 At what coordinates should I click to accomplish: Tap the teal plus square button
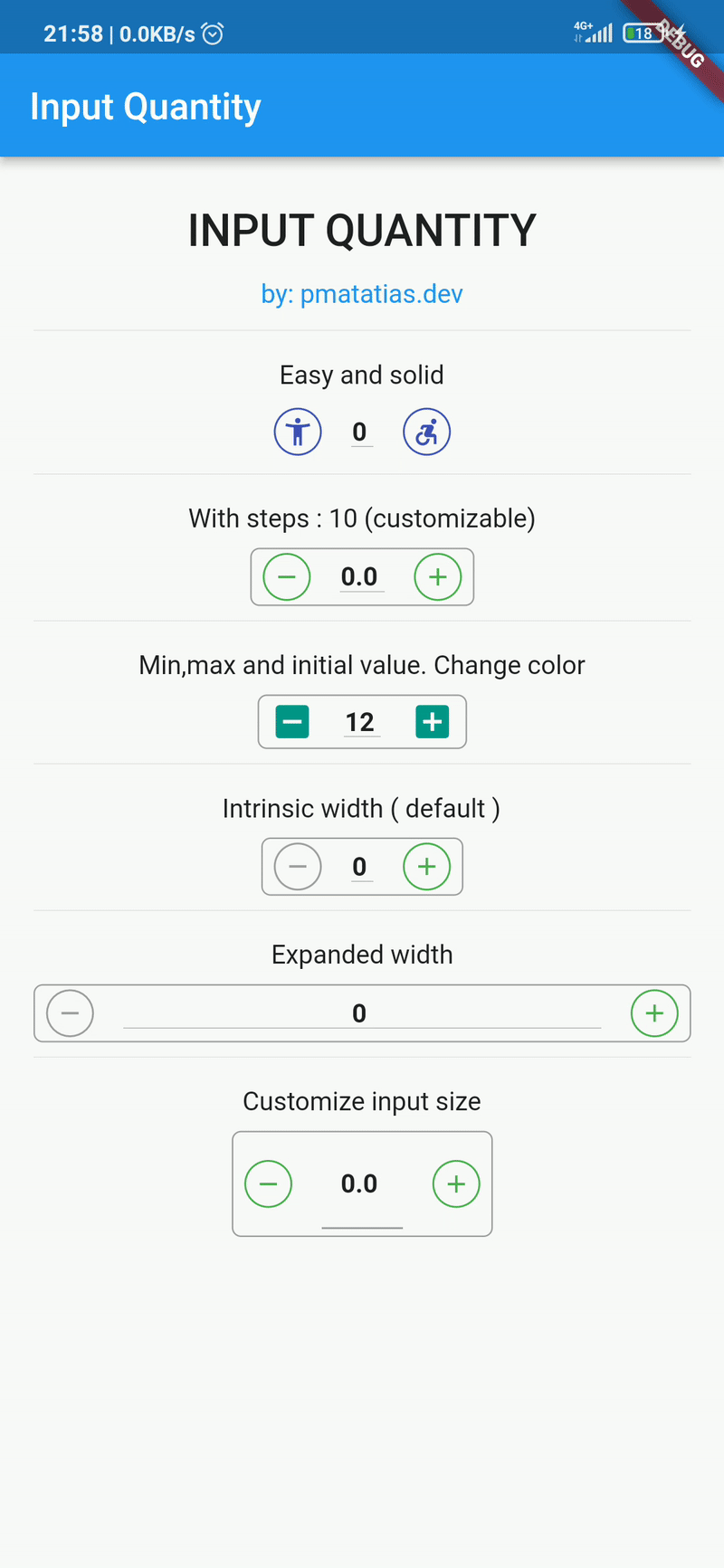point(433,722)
